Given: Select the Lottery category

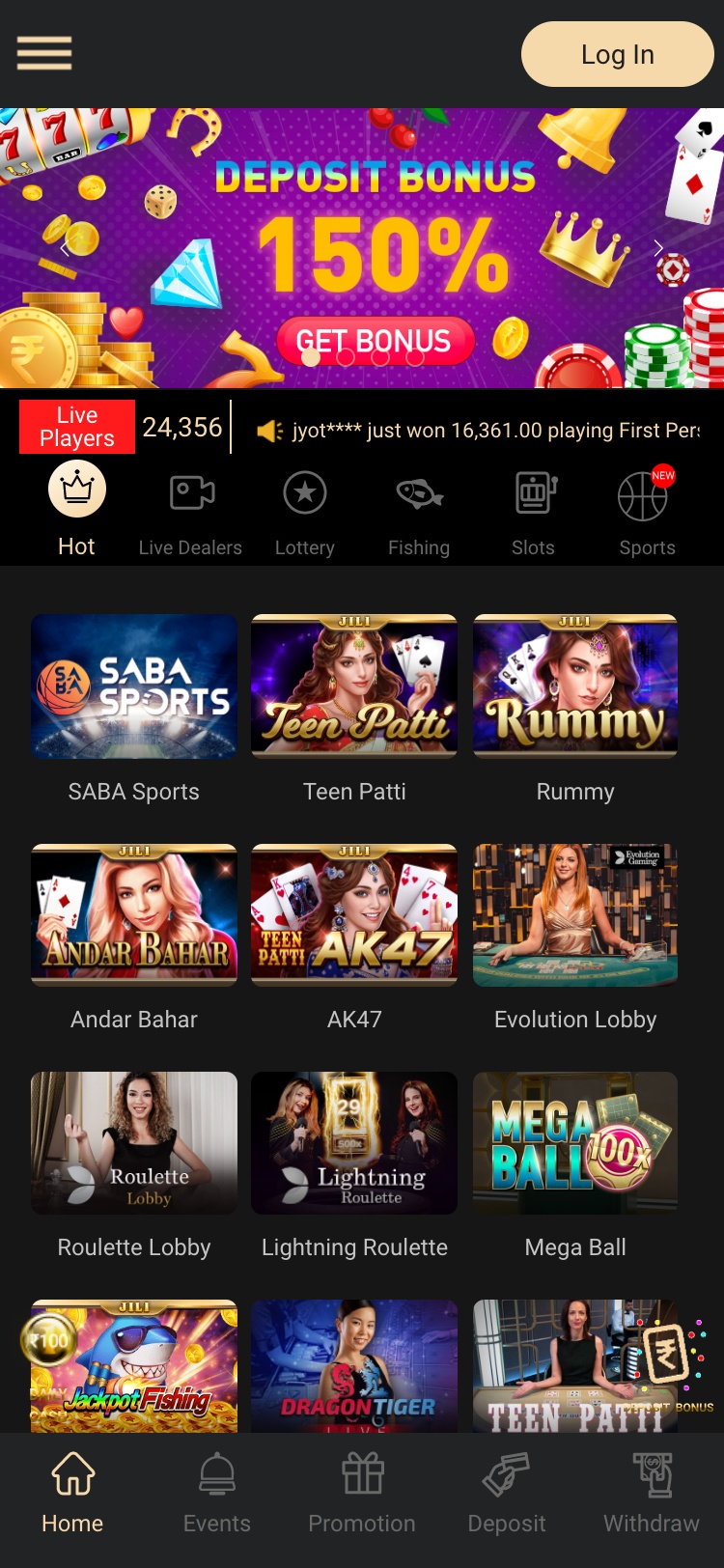Looking at the screenshot, I should (305, 514).
